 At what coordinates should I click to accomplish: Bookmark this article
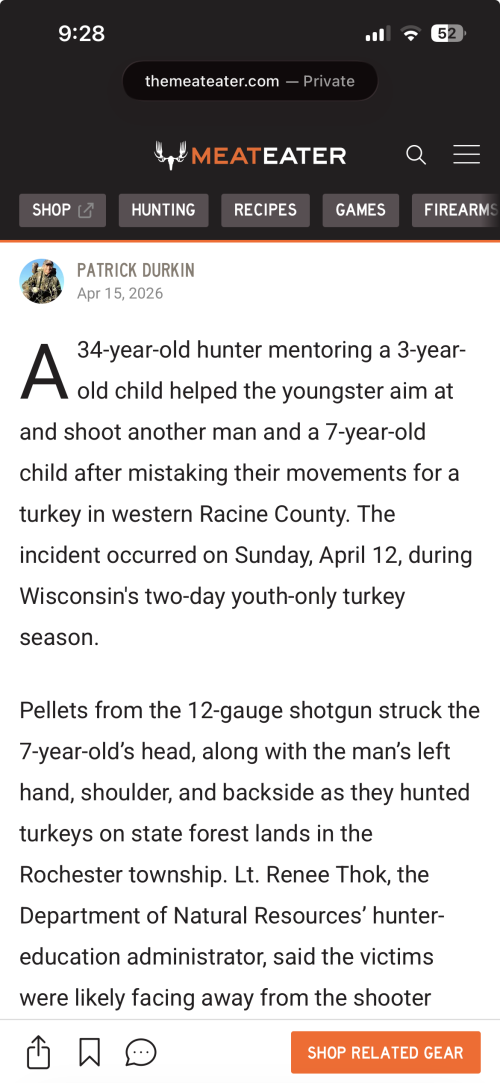pyautogui.click(x=90, y=1053)
